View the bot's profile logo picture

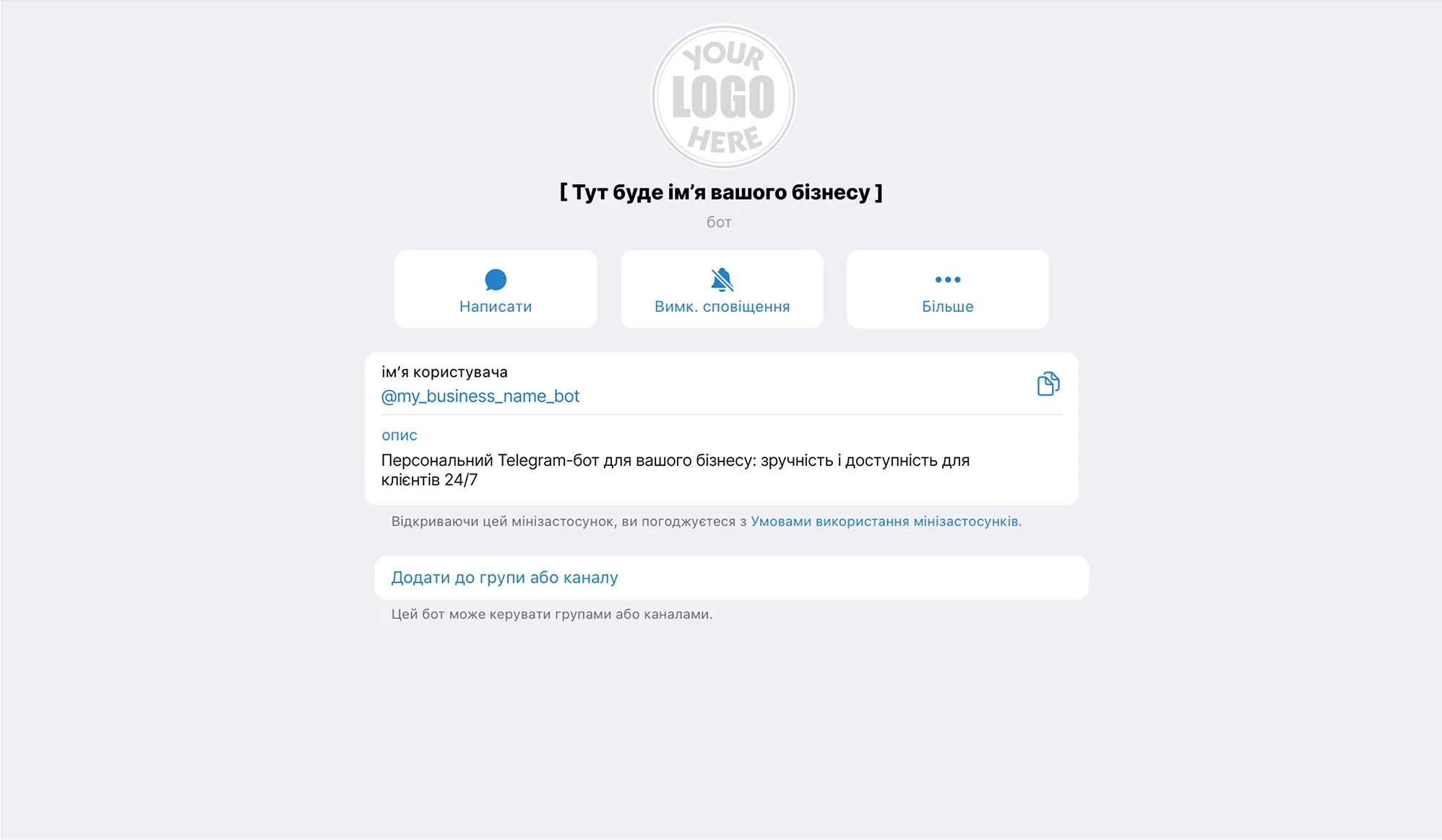point(723,97)
